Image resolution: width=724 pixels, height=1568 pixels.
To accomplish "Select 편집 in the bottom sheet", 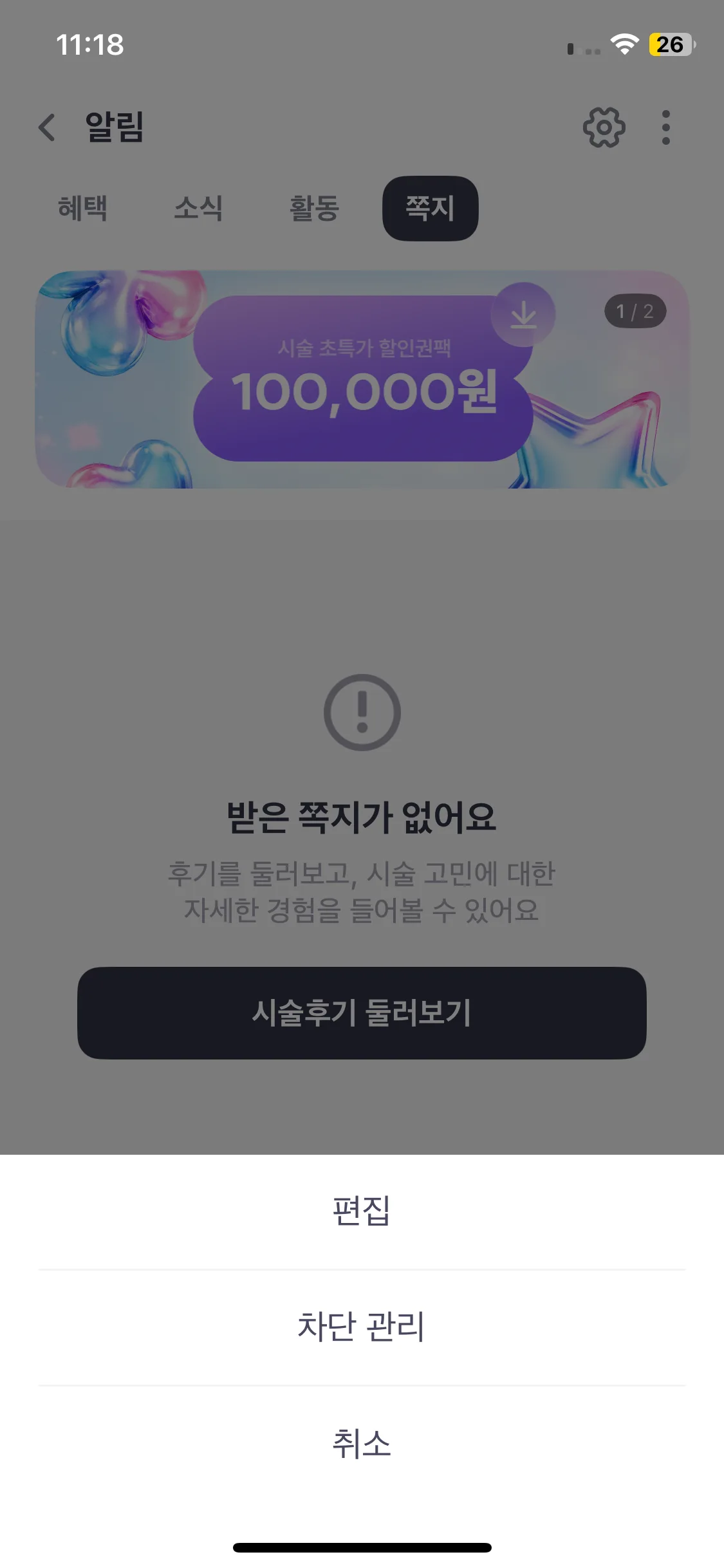I will click(x=361, y=1211).
